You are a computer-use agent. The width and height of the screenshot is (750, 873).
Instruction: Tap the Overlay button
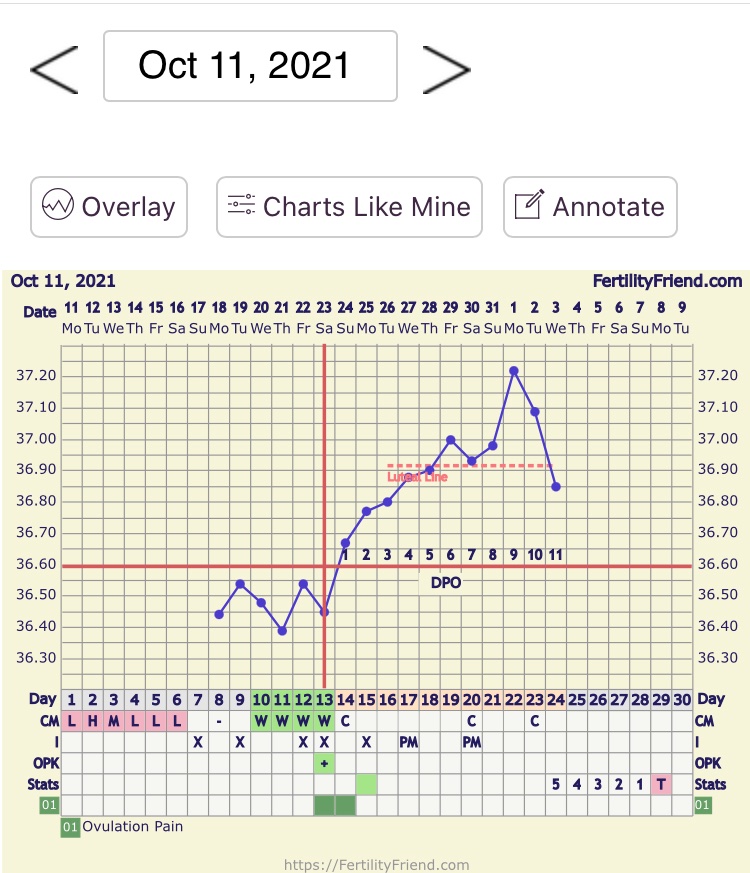pyautogui.click(x=109, y=207)
